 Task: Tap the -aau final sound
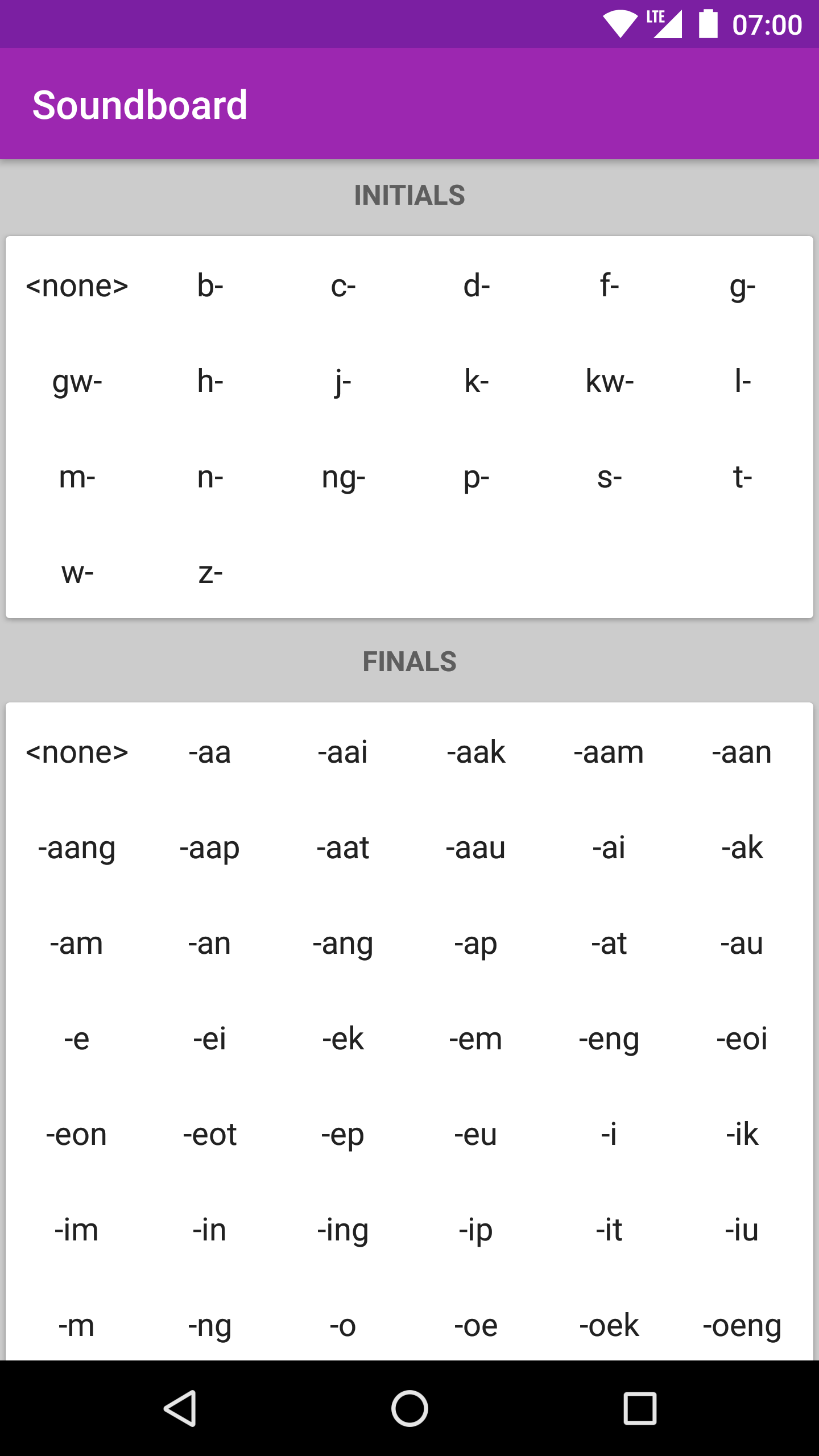click(476, 847)
